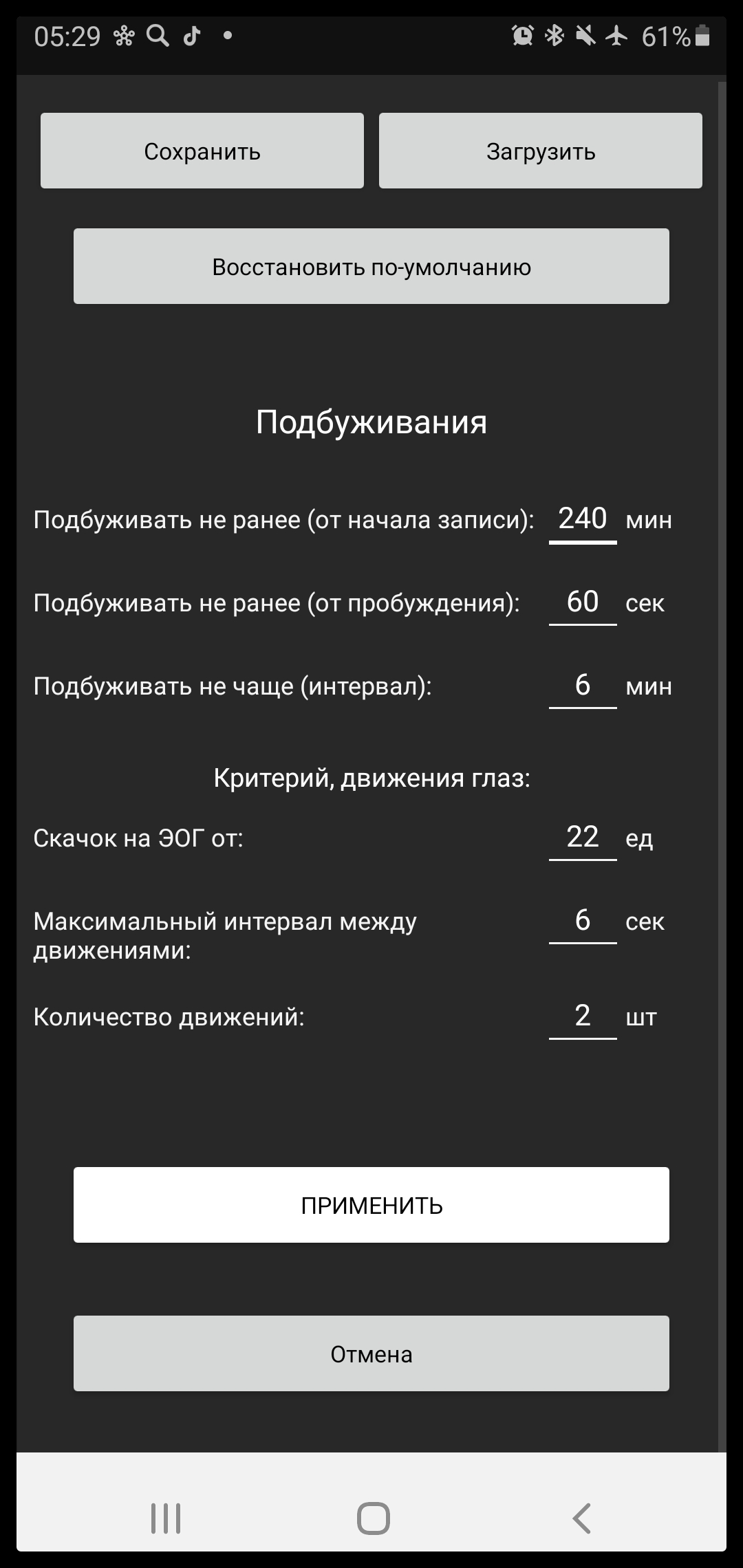Change the максимальный интервал между движениями field

(x=582, y=921)
